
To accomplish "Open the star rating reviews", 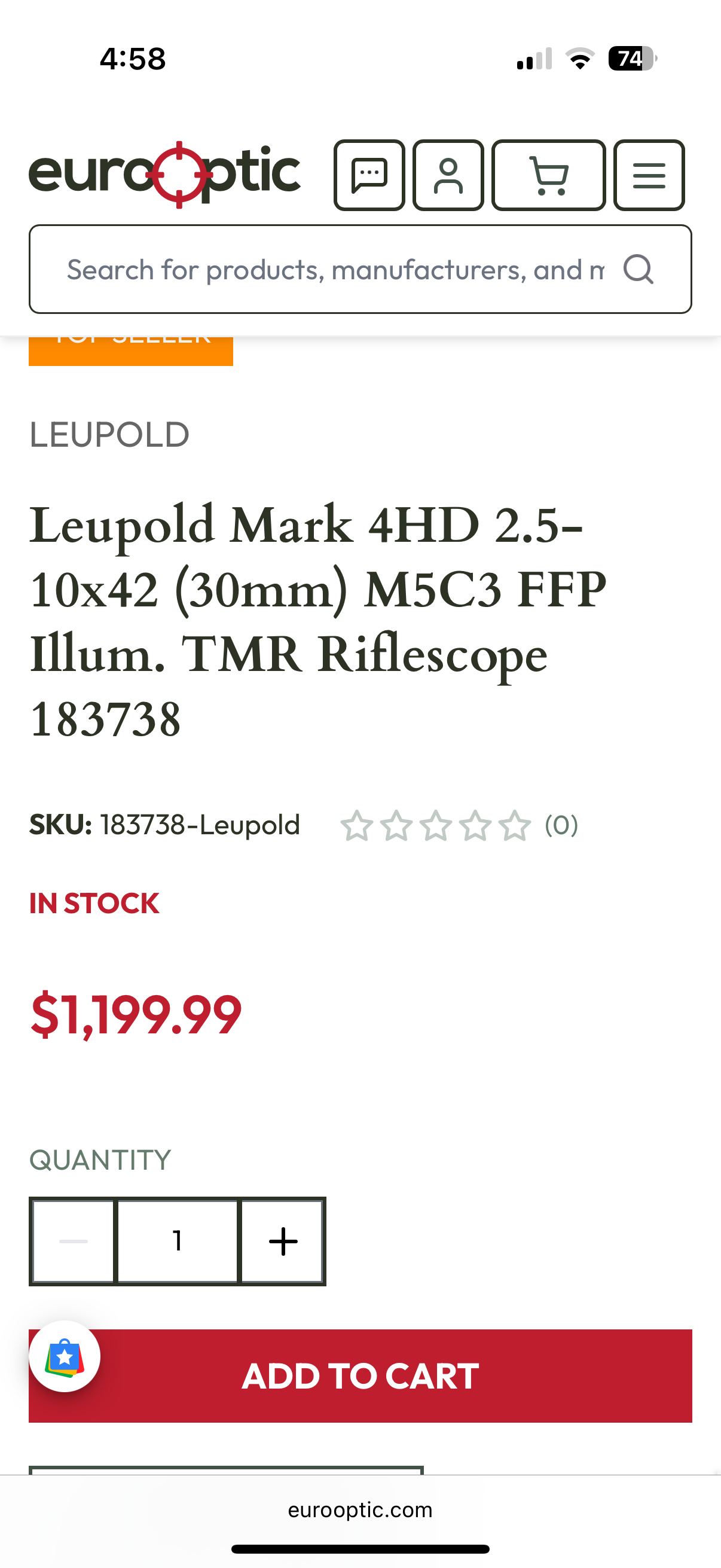I will coord(459,825).
